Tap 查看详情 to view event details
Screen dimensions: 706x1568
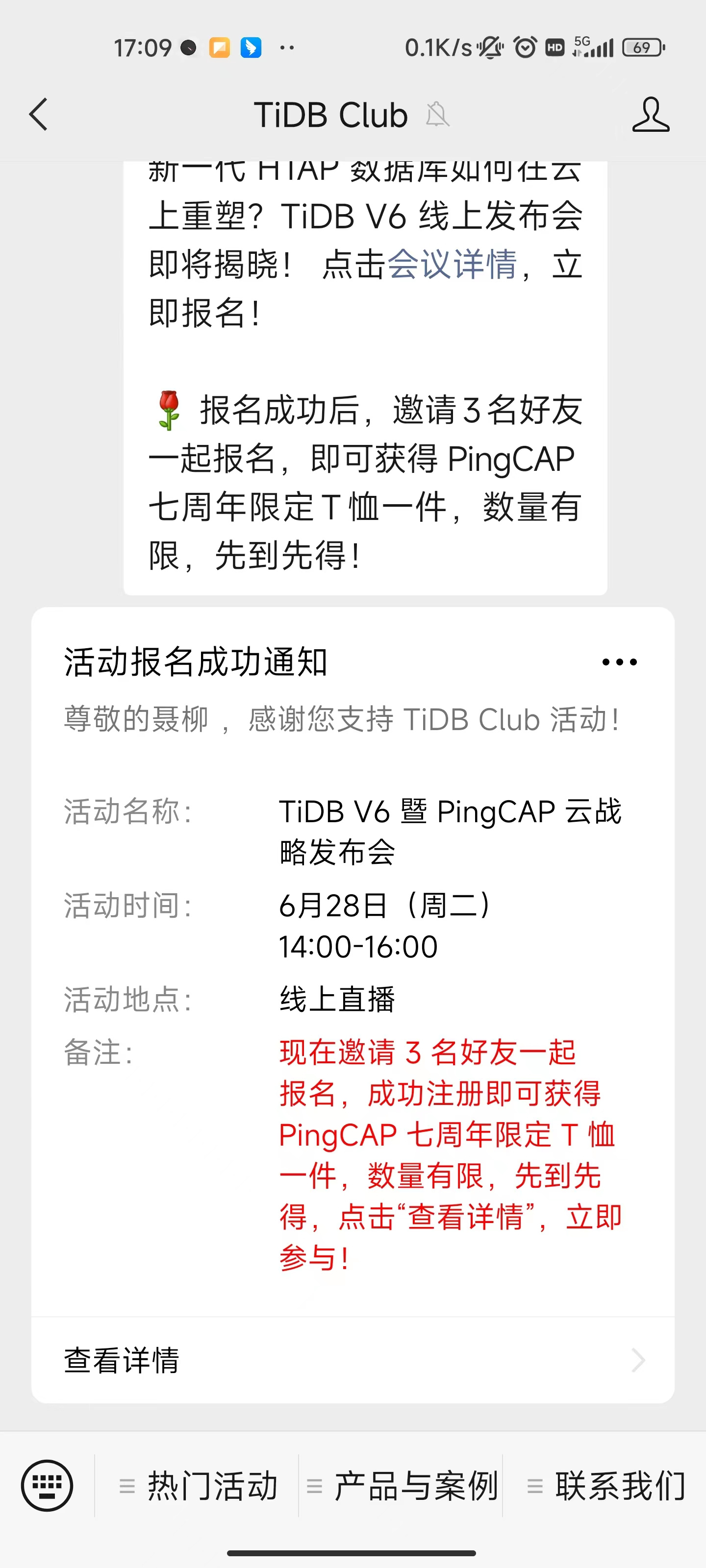[353, 1360]
